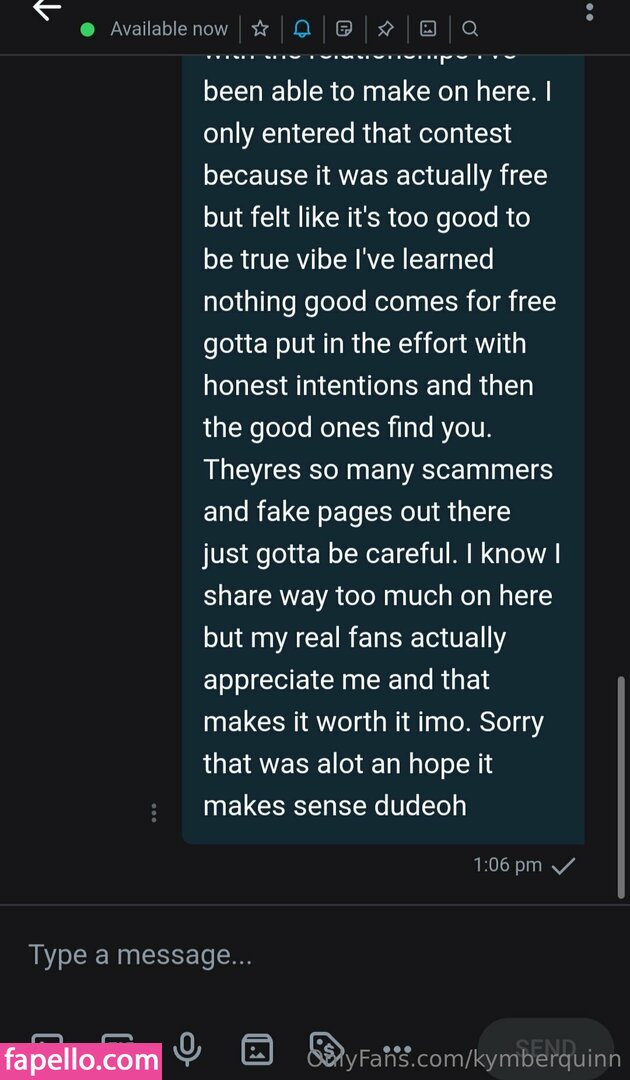Image resolution: width=630 pixels, height=1080 pixels.
Task: Attach media from the vault icon
Action: 257,1048
